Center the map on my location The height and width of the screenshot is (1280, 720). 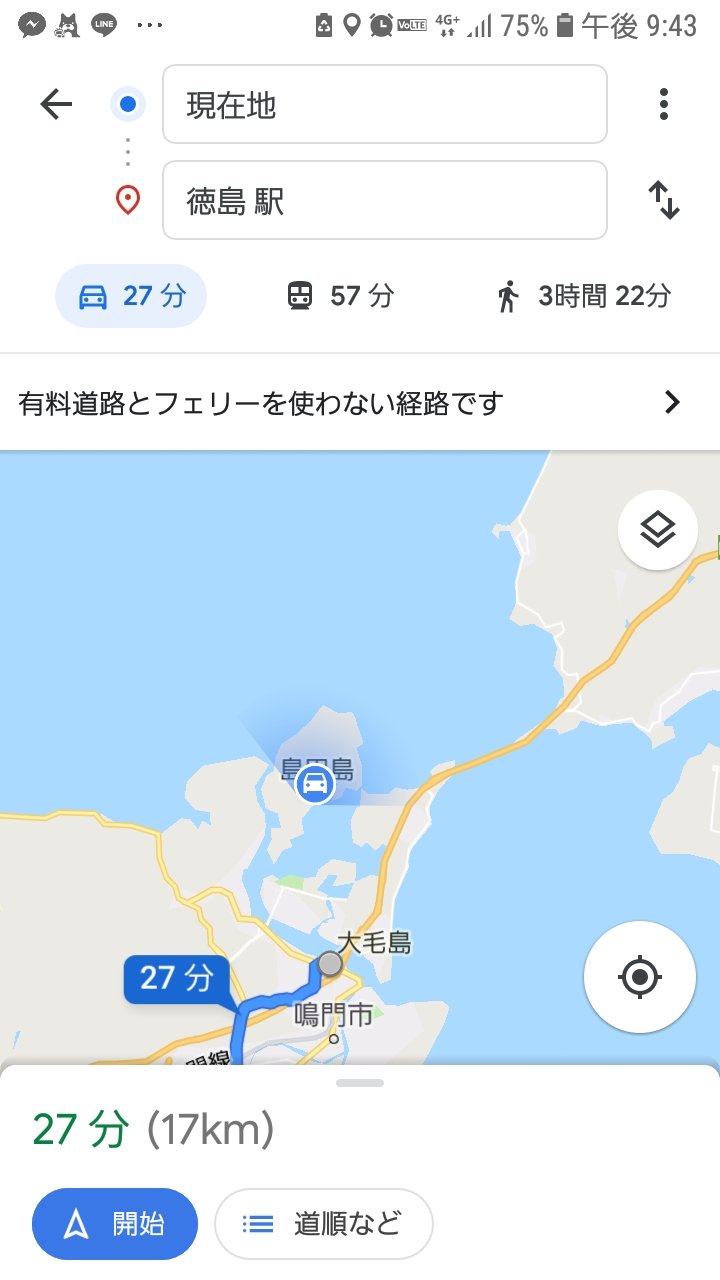(640, 976)
